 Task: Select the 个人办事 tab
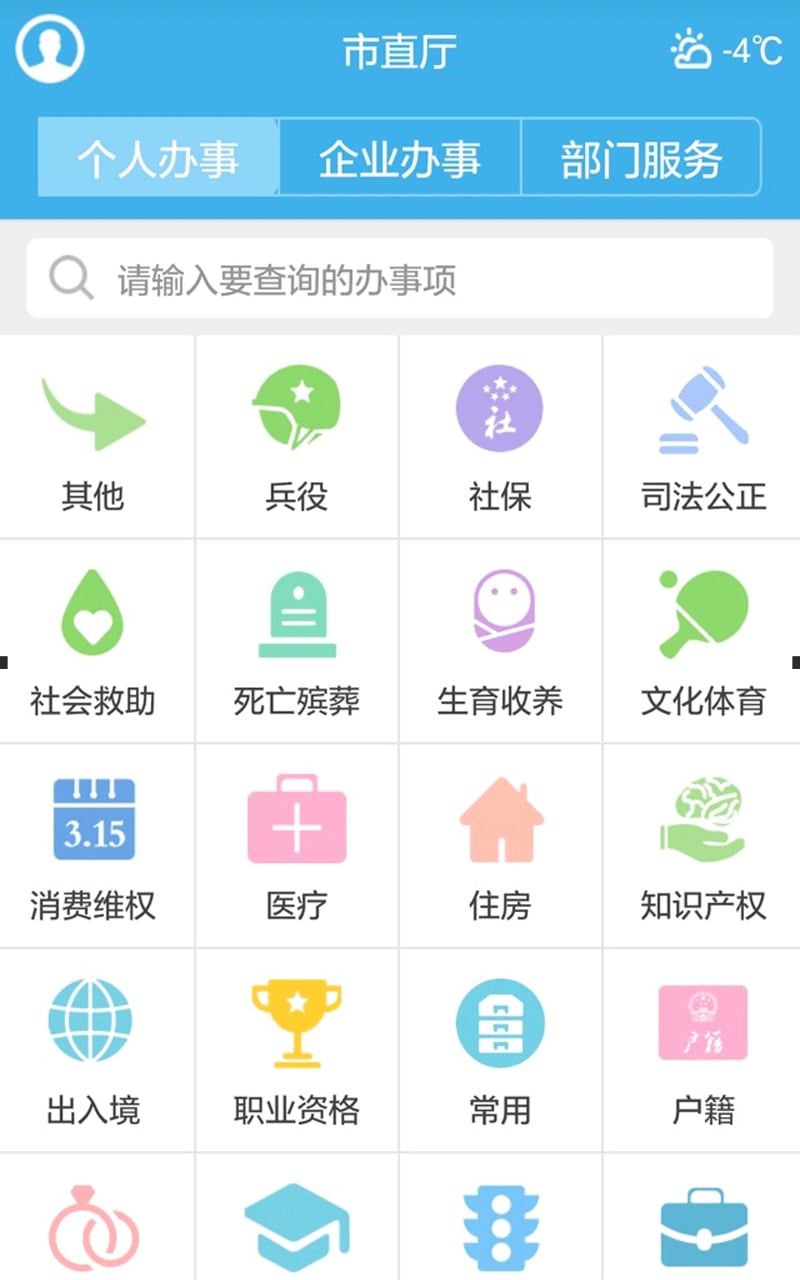point(156,157)
